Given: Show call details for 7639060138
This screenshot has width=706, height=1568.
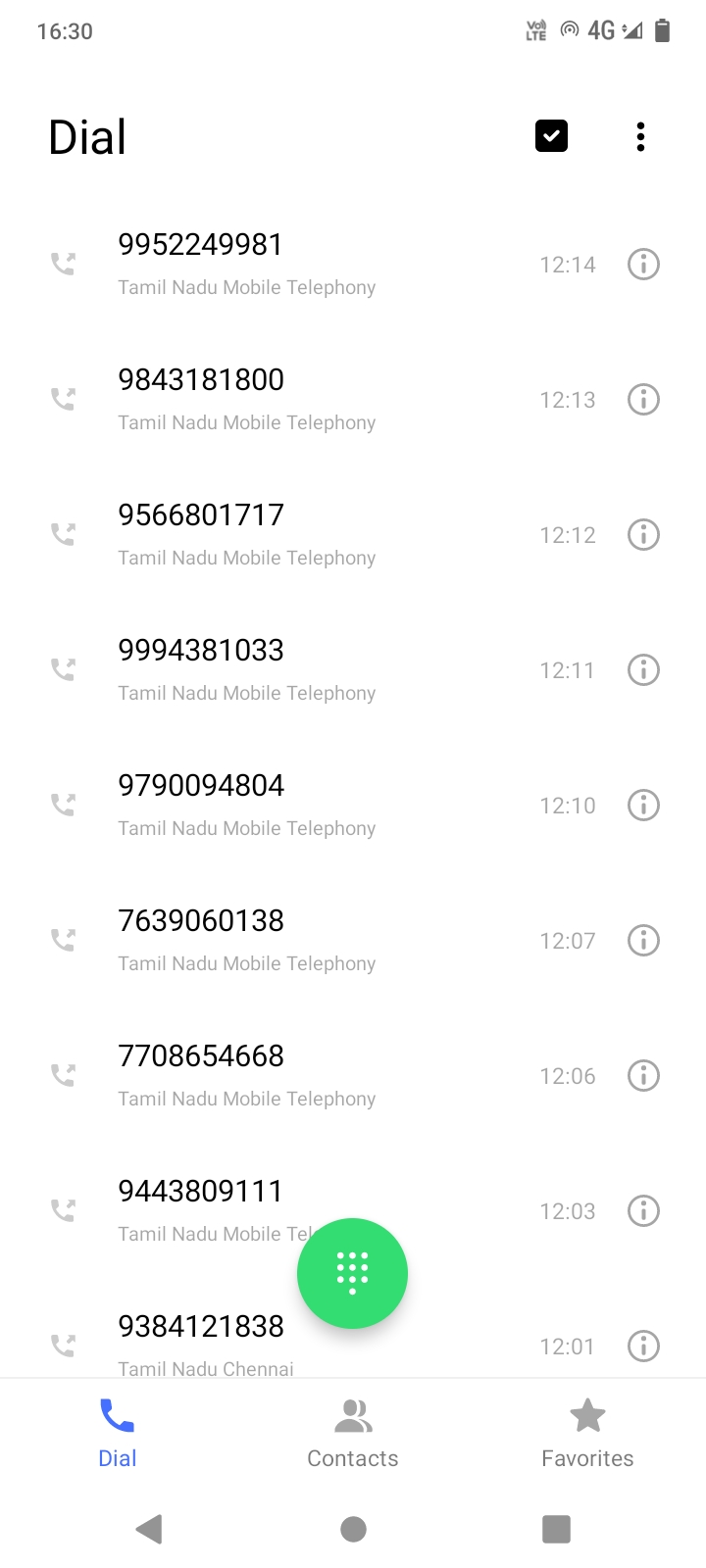Looking at the screenshot, I should [x=643, y=941].
